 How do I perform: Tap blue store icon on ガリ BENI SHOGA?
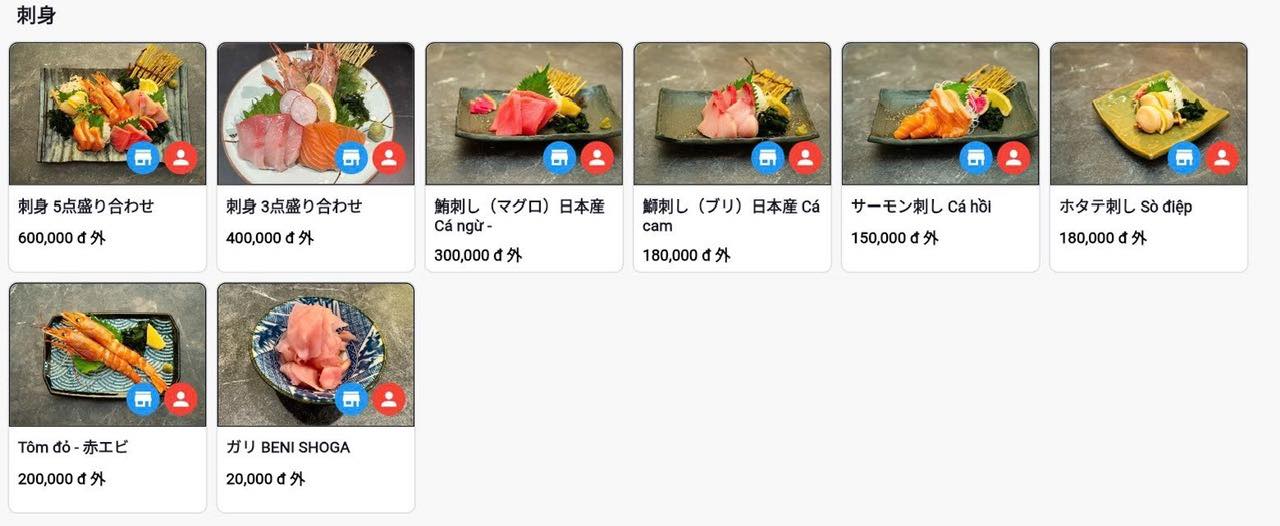click(x=352, y=399)
